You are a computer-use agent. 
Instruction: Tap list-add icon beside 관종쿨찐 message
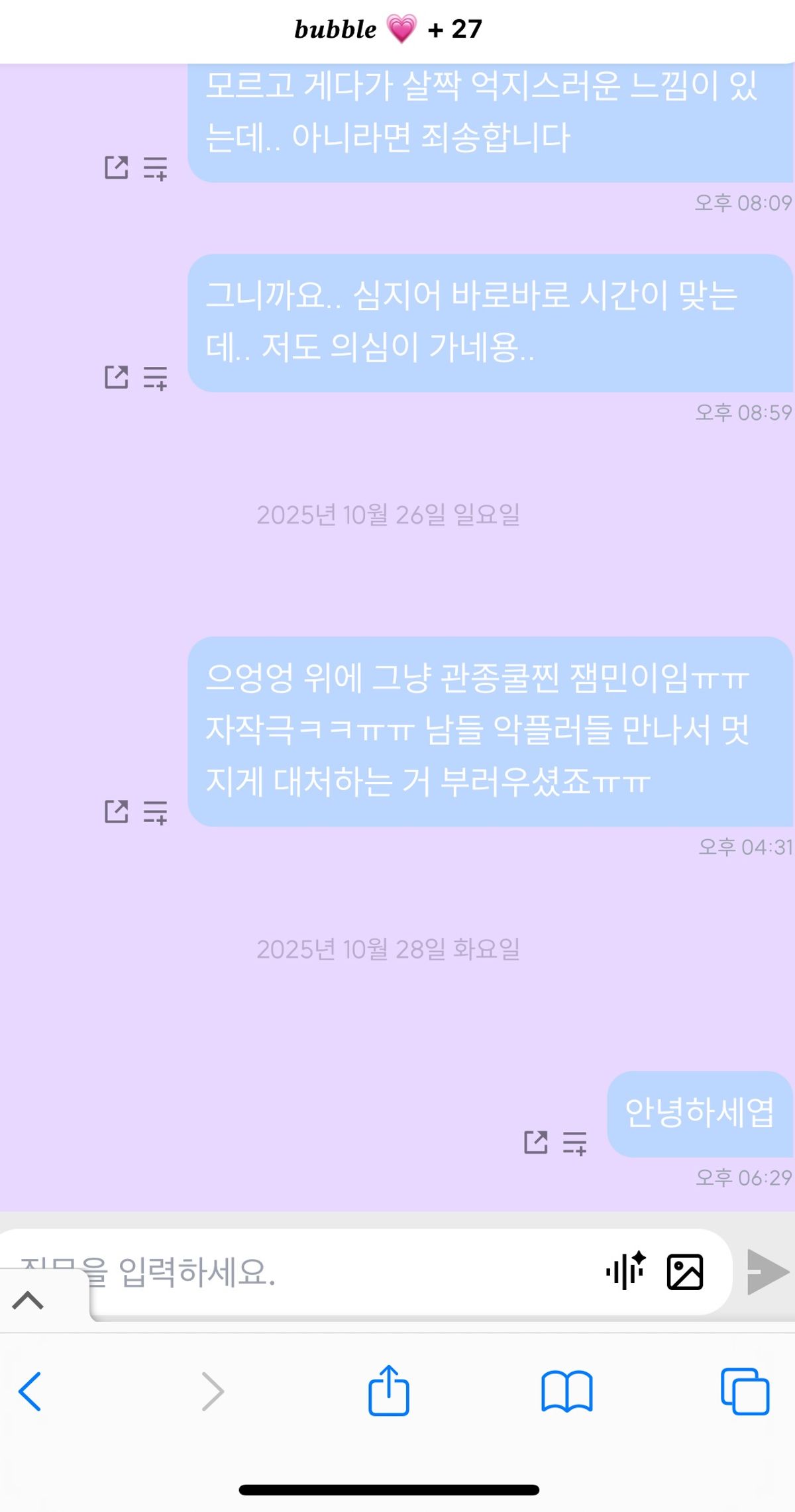[x=155, y=812]
